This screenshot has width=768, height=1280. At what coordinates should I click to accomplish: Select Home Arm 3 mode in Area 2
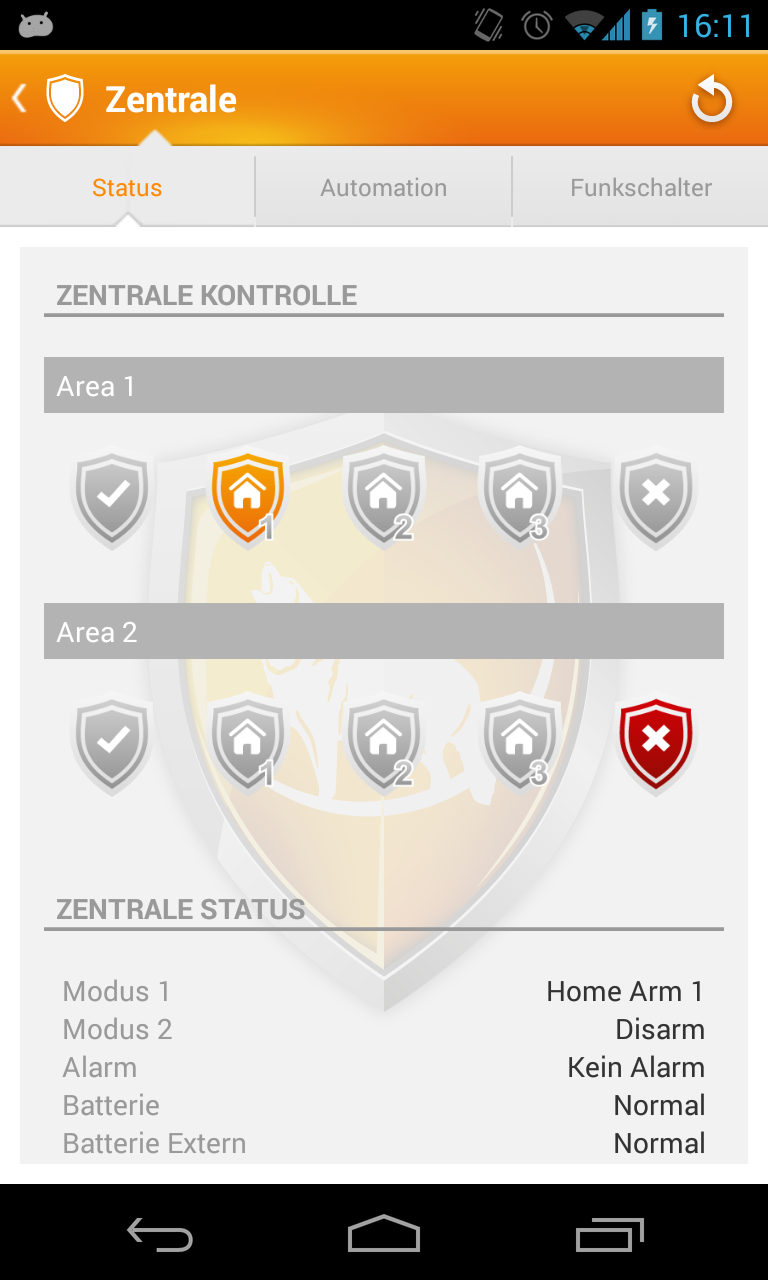click(519, 740)
